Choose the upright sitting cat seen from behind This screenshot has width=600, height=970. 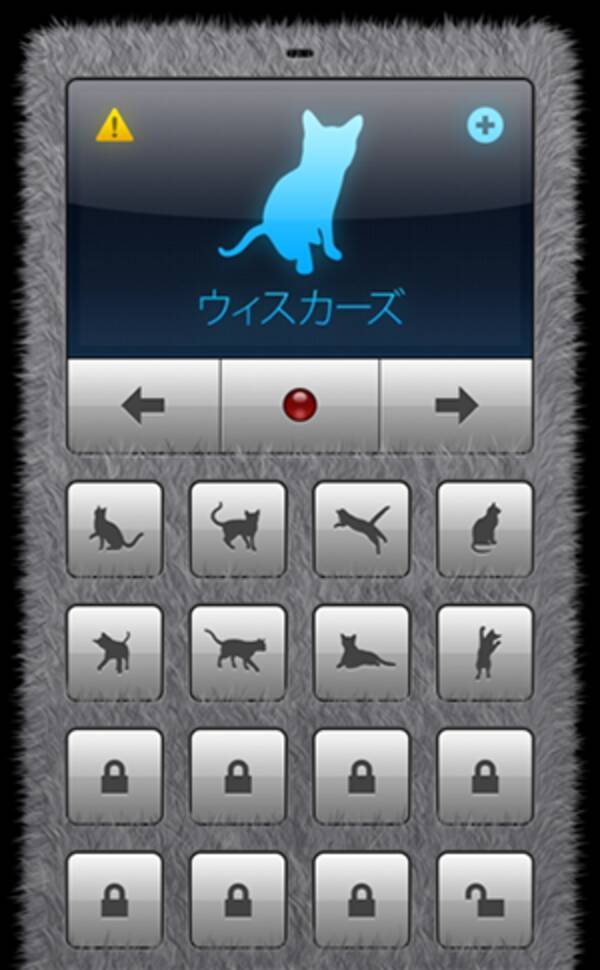tap(485, 529)
